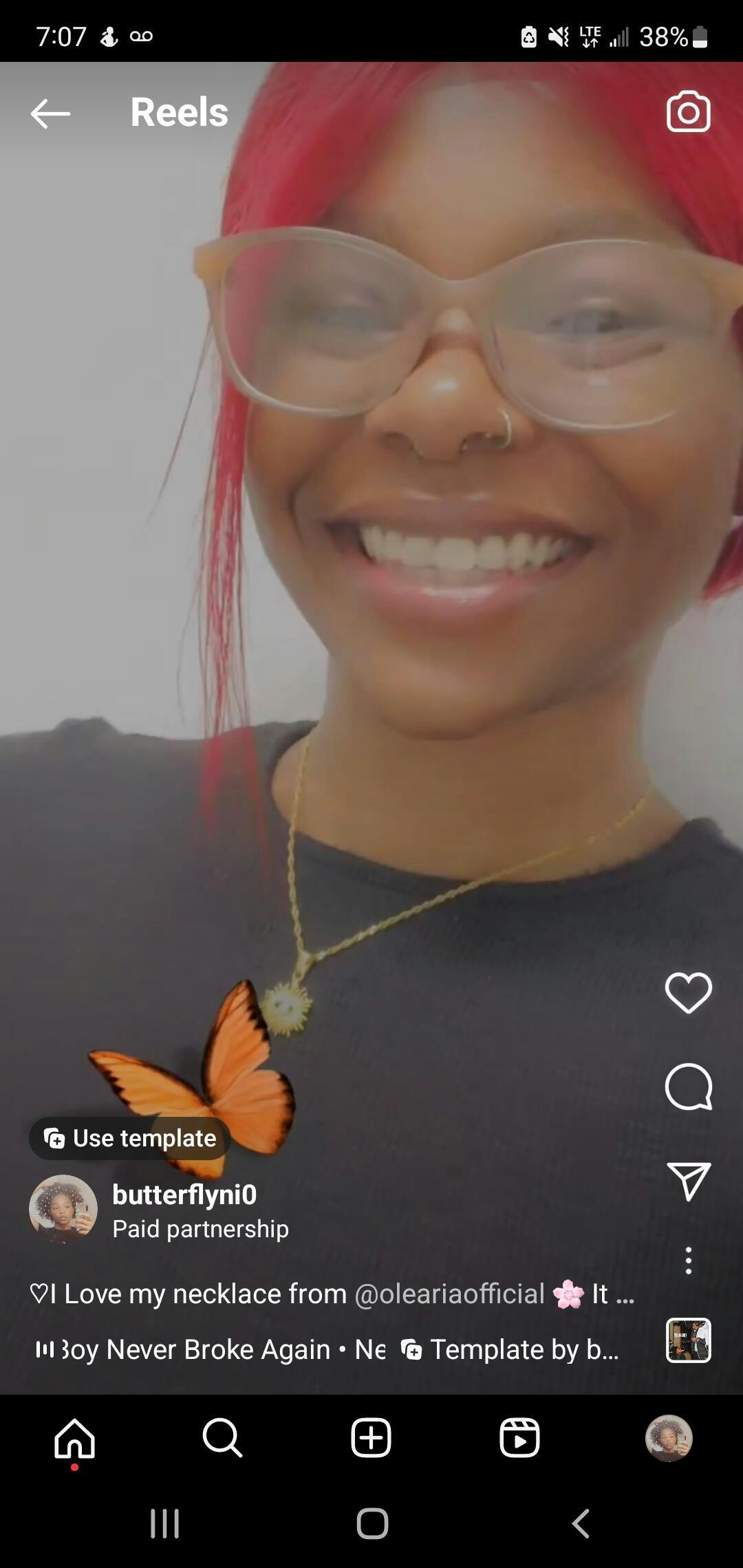
Task: Tap the Use template button
Action: tap(131, 1138)
